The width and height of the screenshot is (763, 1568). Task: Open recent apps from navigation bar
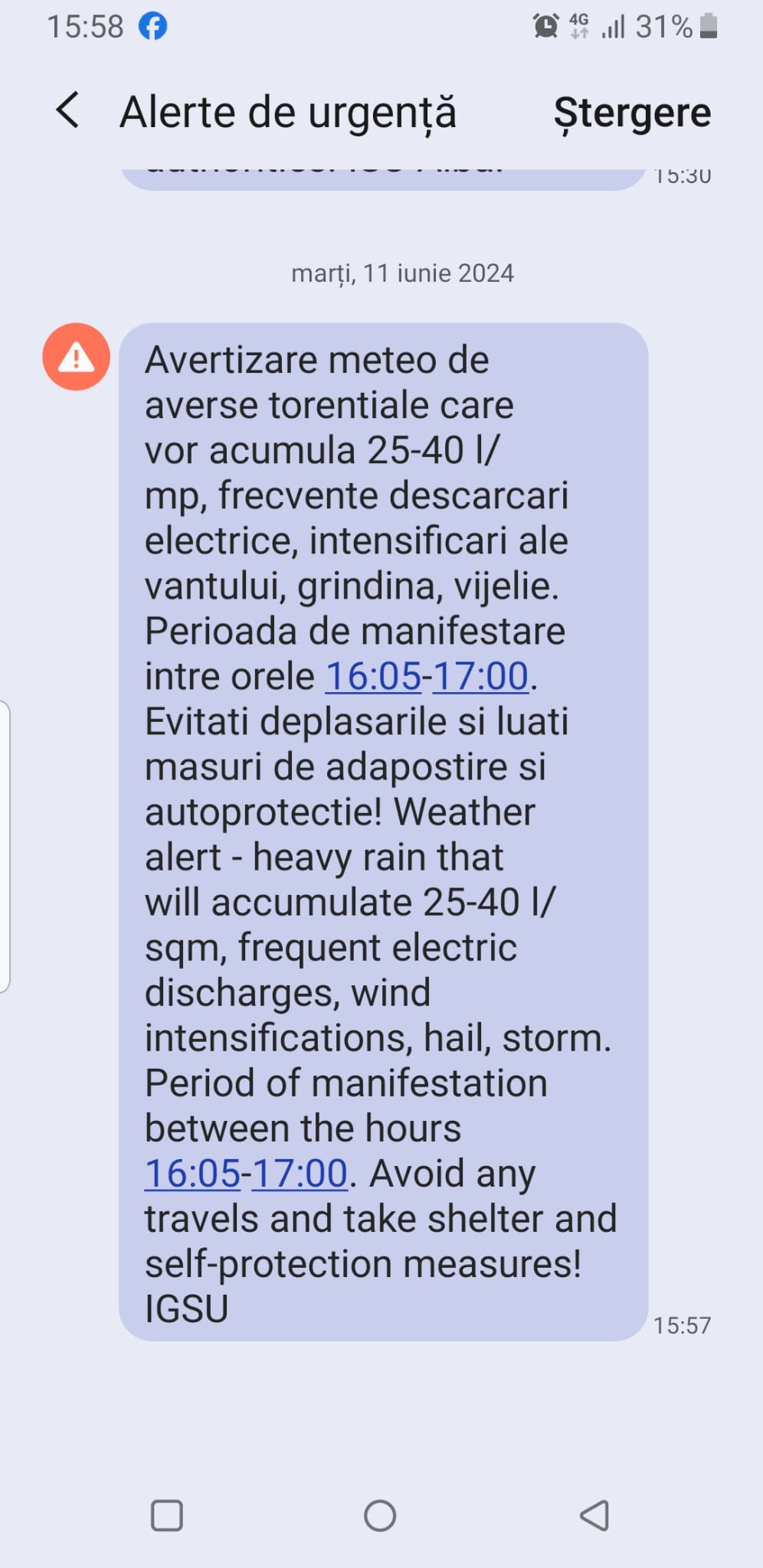[167, 1515]
